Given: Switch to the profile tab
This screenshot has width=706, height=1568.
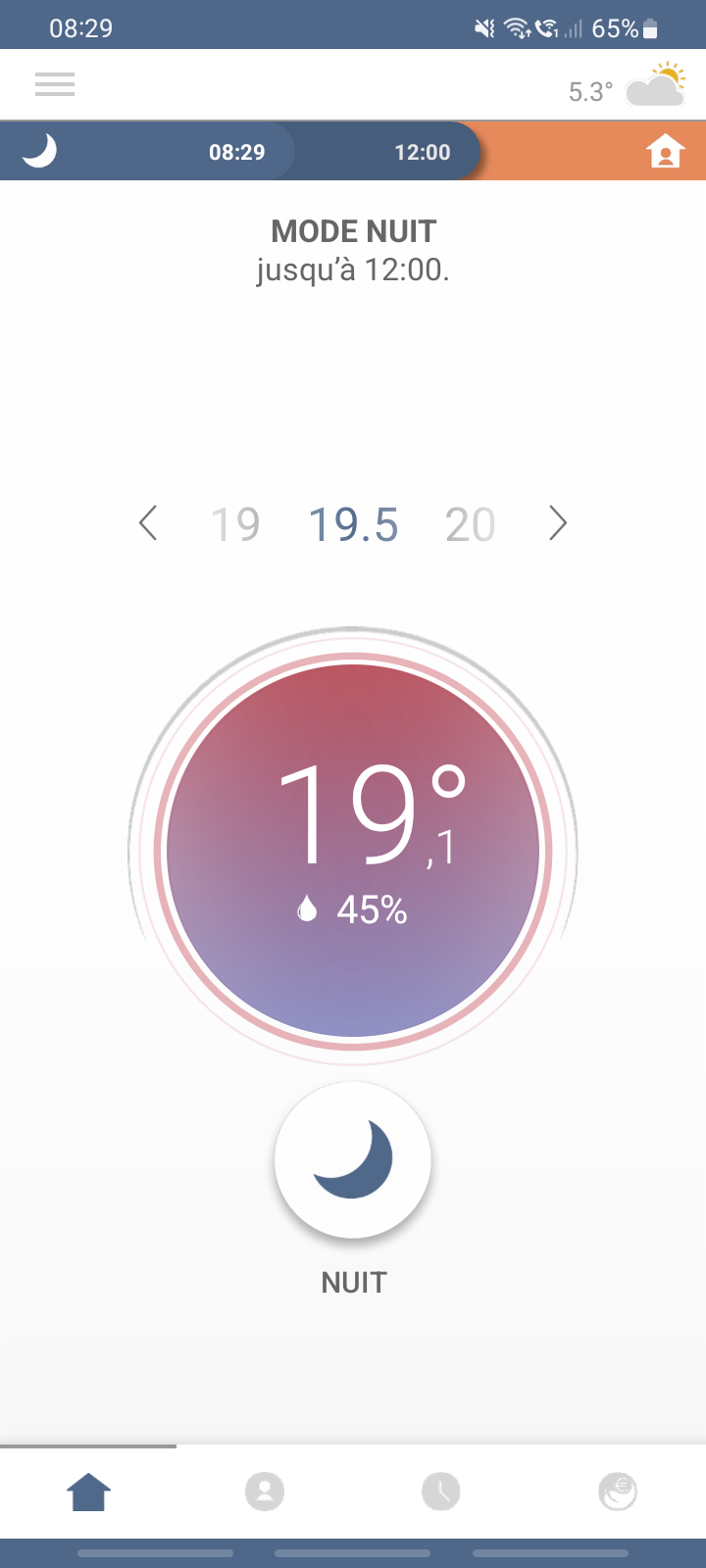Looking at the screenshot, I should (265, 1493).
